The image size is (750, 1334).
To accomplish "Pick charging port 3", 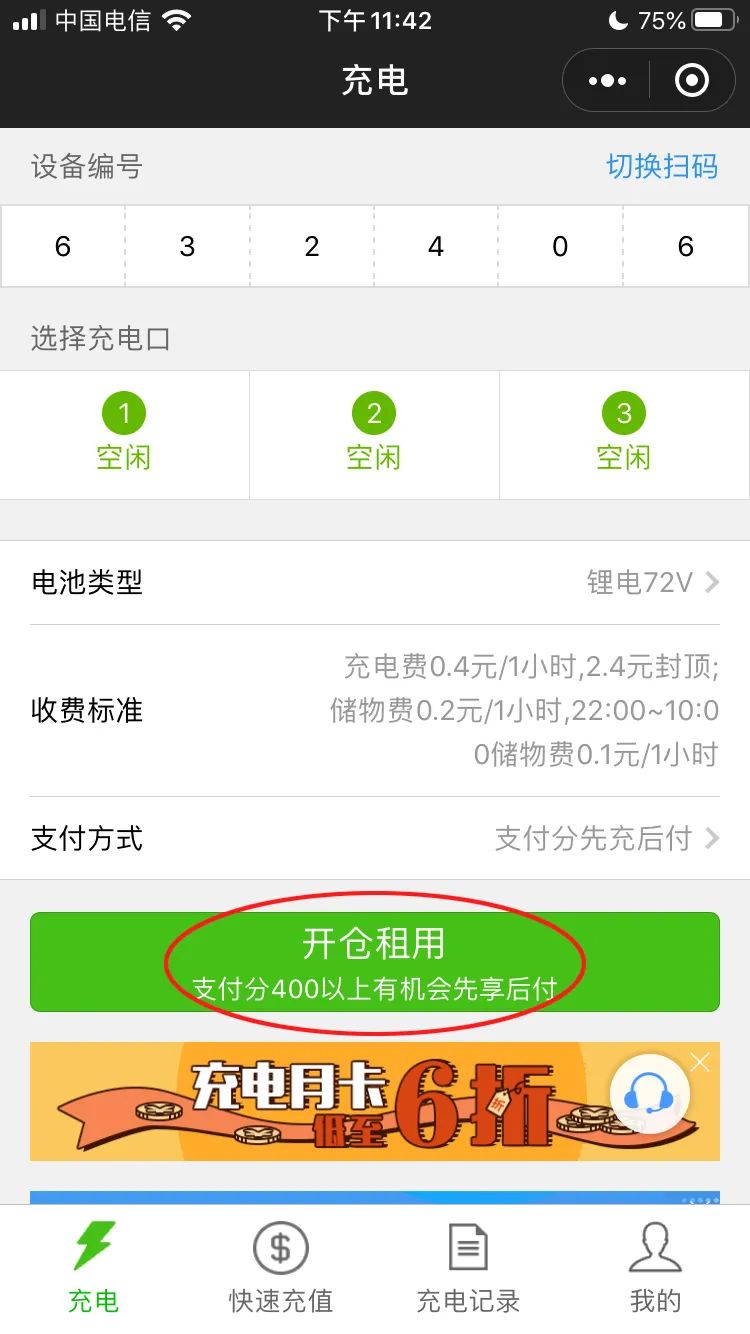I will pos(624,434).
